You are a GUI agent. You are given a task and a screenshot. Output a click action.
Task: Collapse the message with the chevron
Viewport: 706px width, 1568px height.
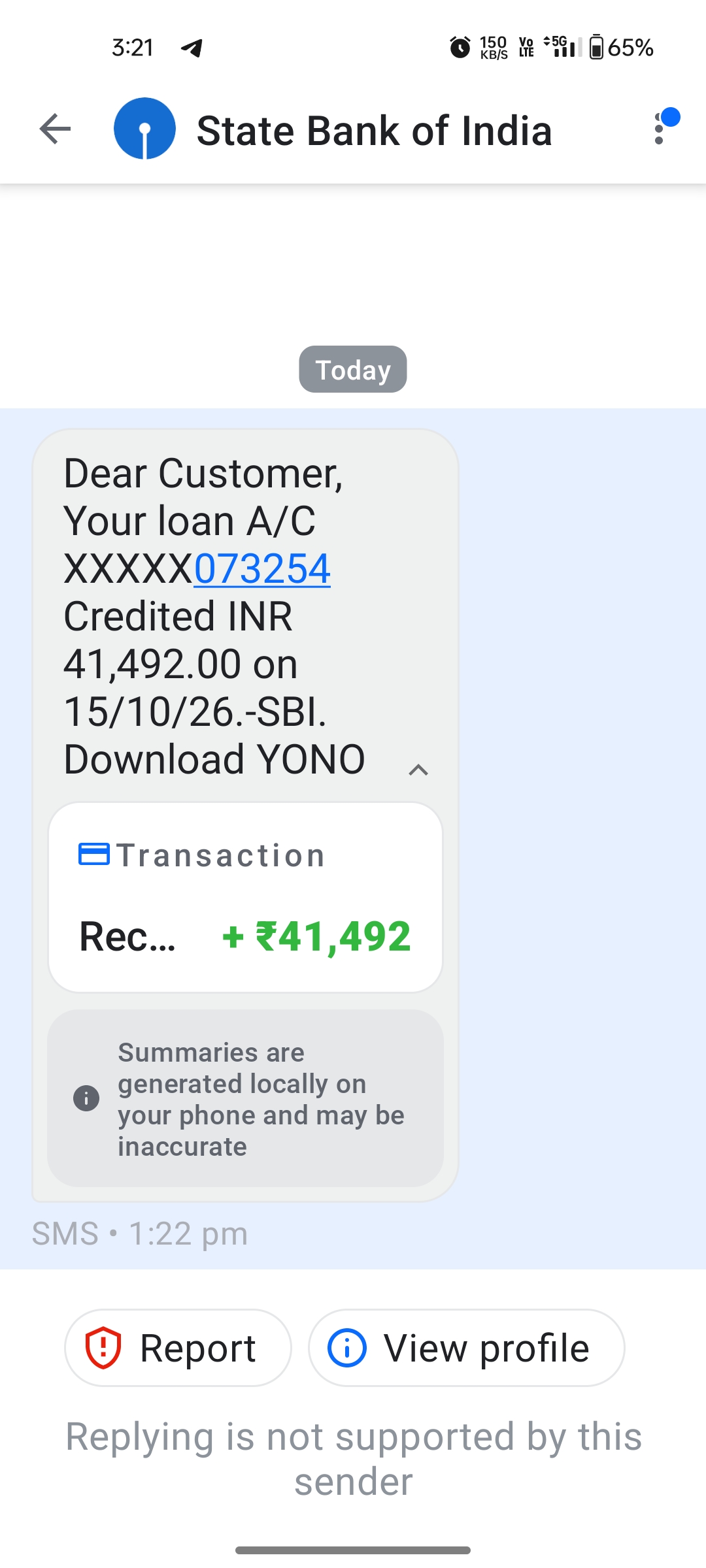418,770
